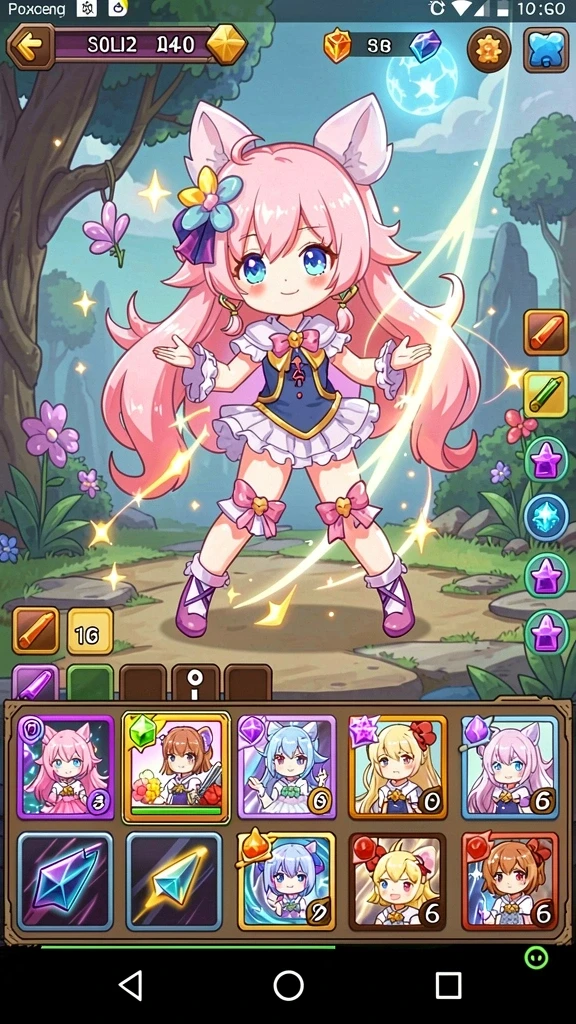Select the light-pink-haired girl card
This screenshot has height=1024, width=576.
click(x=510, y=767)
